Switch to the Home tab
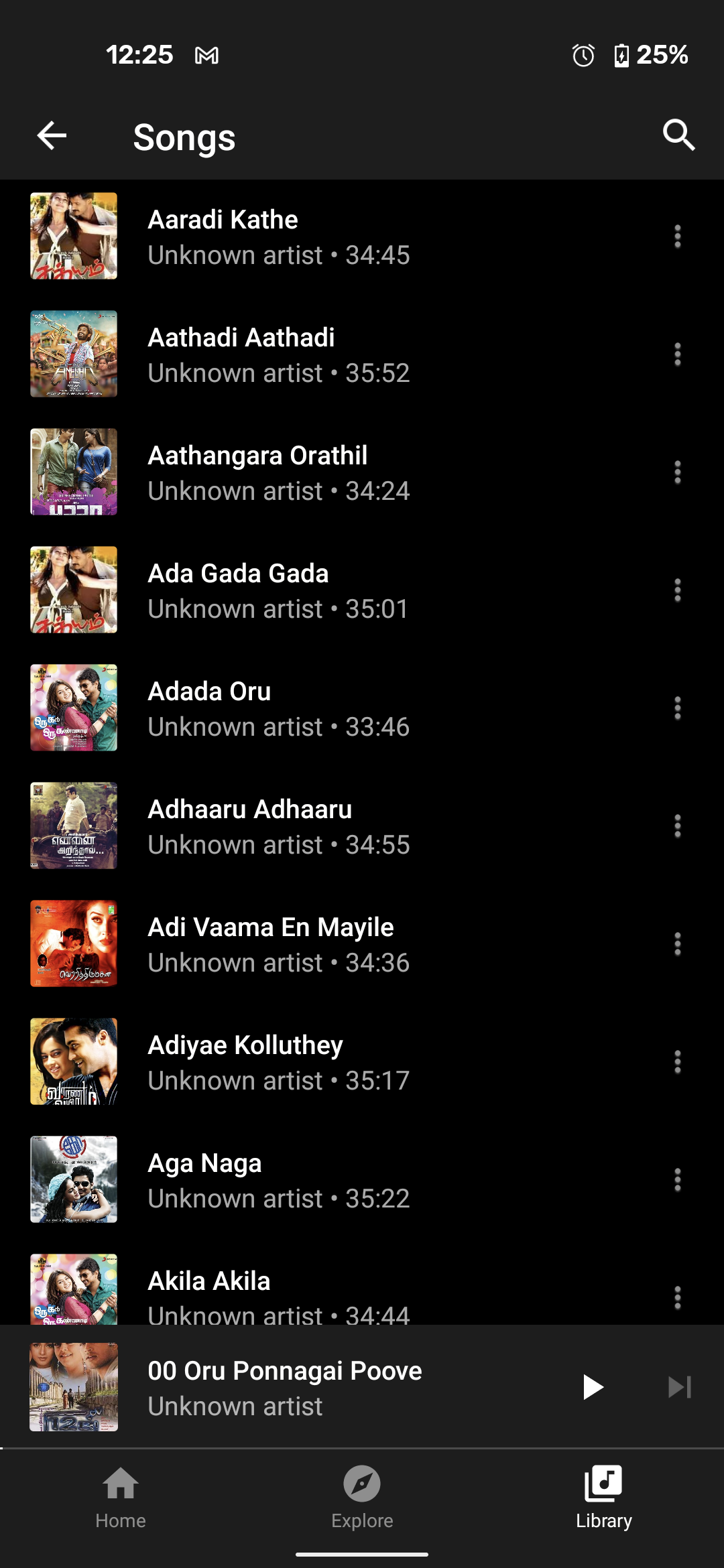The height and width of the screenshot is (1568, 724). (x=121, y=1498)
